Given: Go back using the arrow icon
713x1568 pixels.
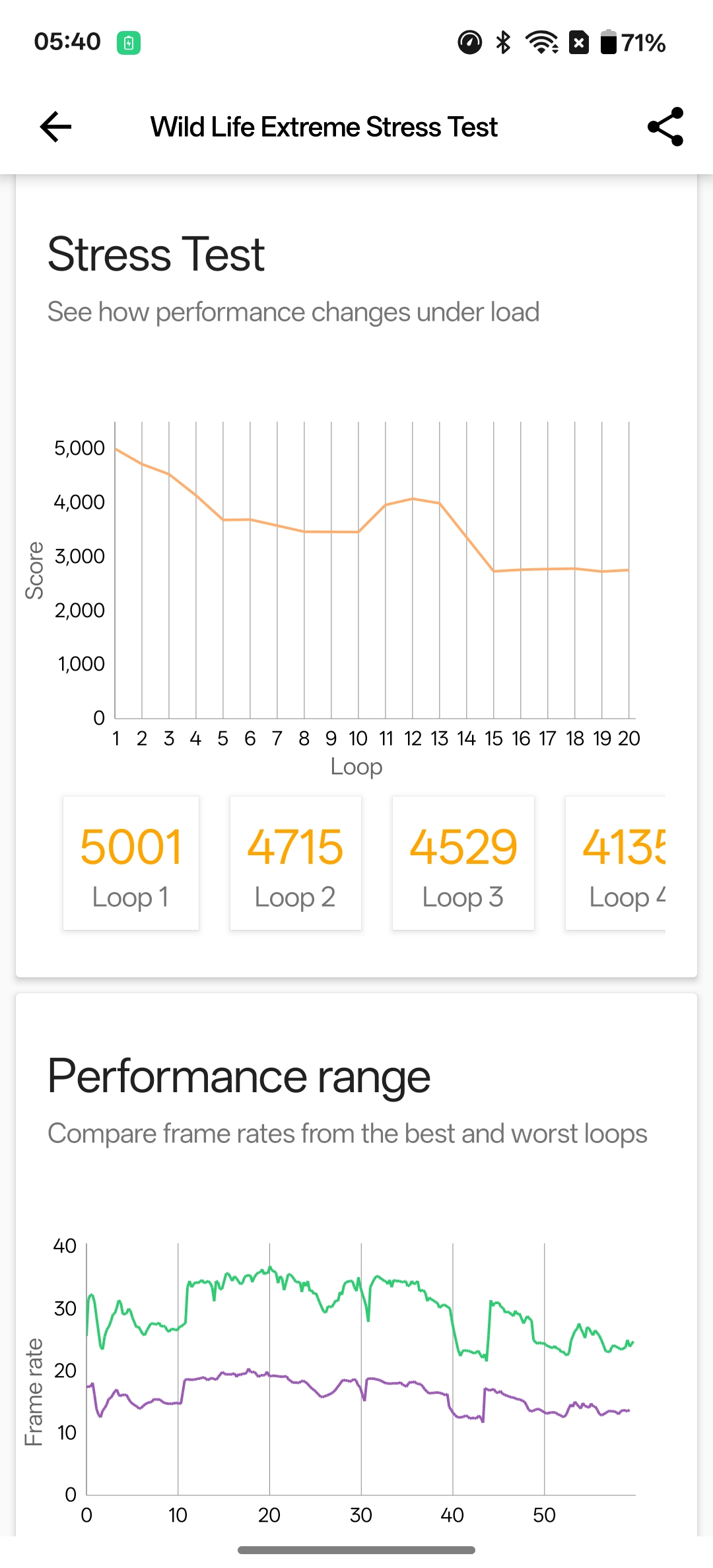Looking at the screenshot, I should (x=55, y=127).
